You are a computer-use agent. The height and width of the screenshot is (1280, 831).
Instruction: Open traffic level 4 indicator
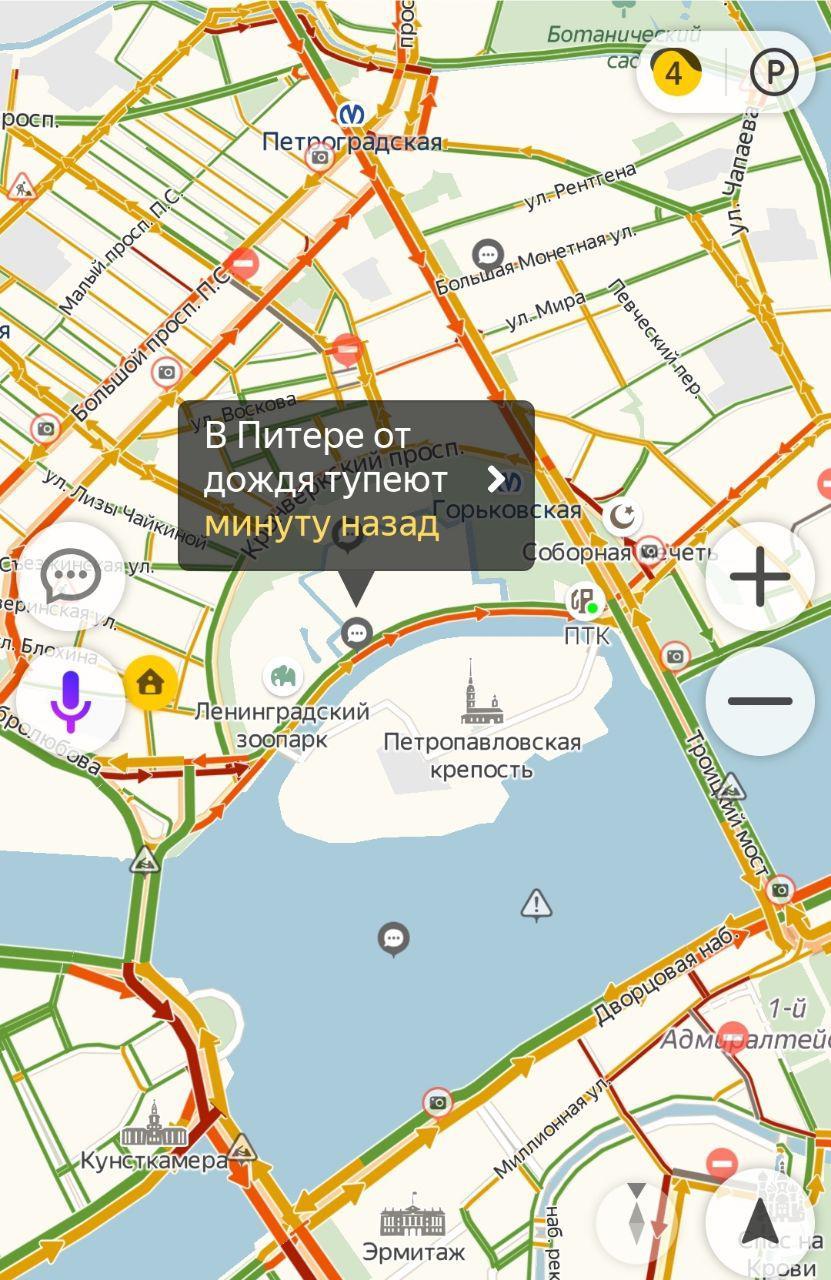(676, 73)
